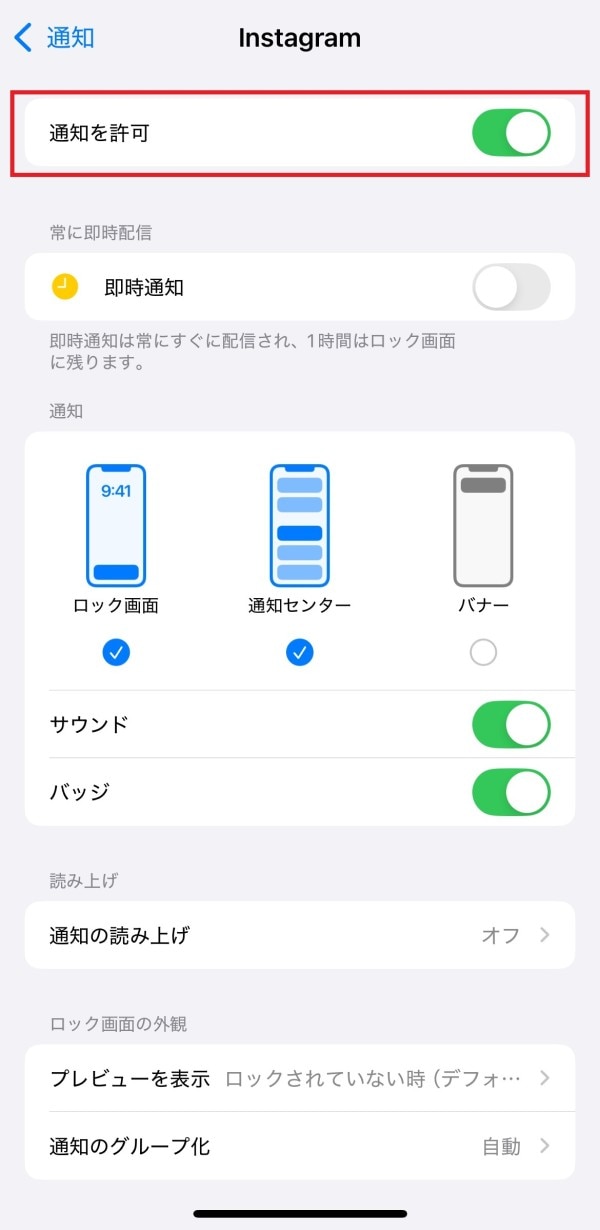Turn off バッジ switch
Viewport: 600px width, 1230px height.
click(x=511, y=792)
